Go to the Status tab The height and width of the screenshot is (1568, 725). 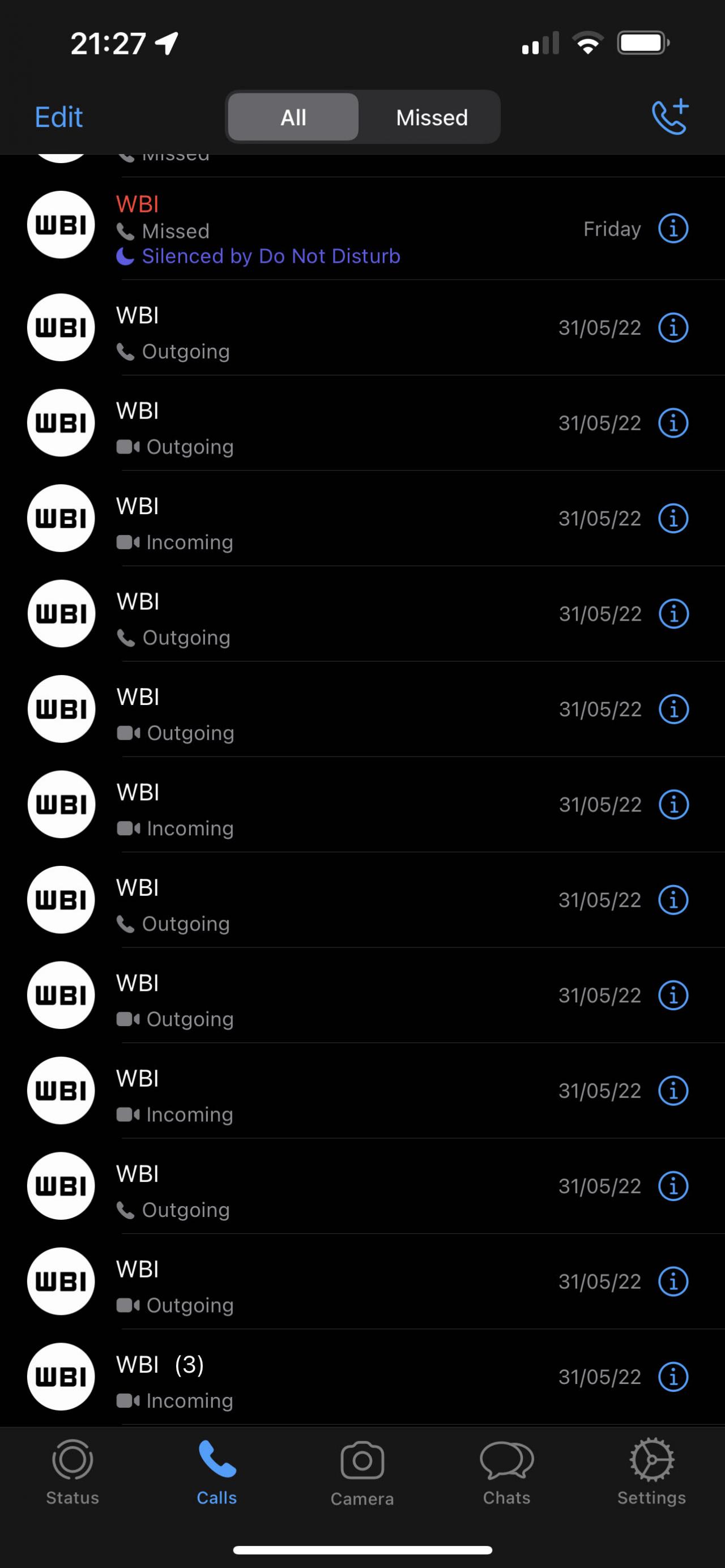72,1472
